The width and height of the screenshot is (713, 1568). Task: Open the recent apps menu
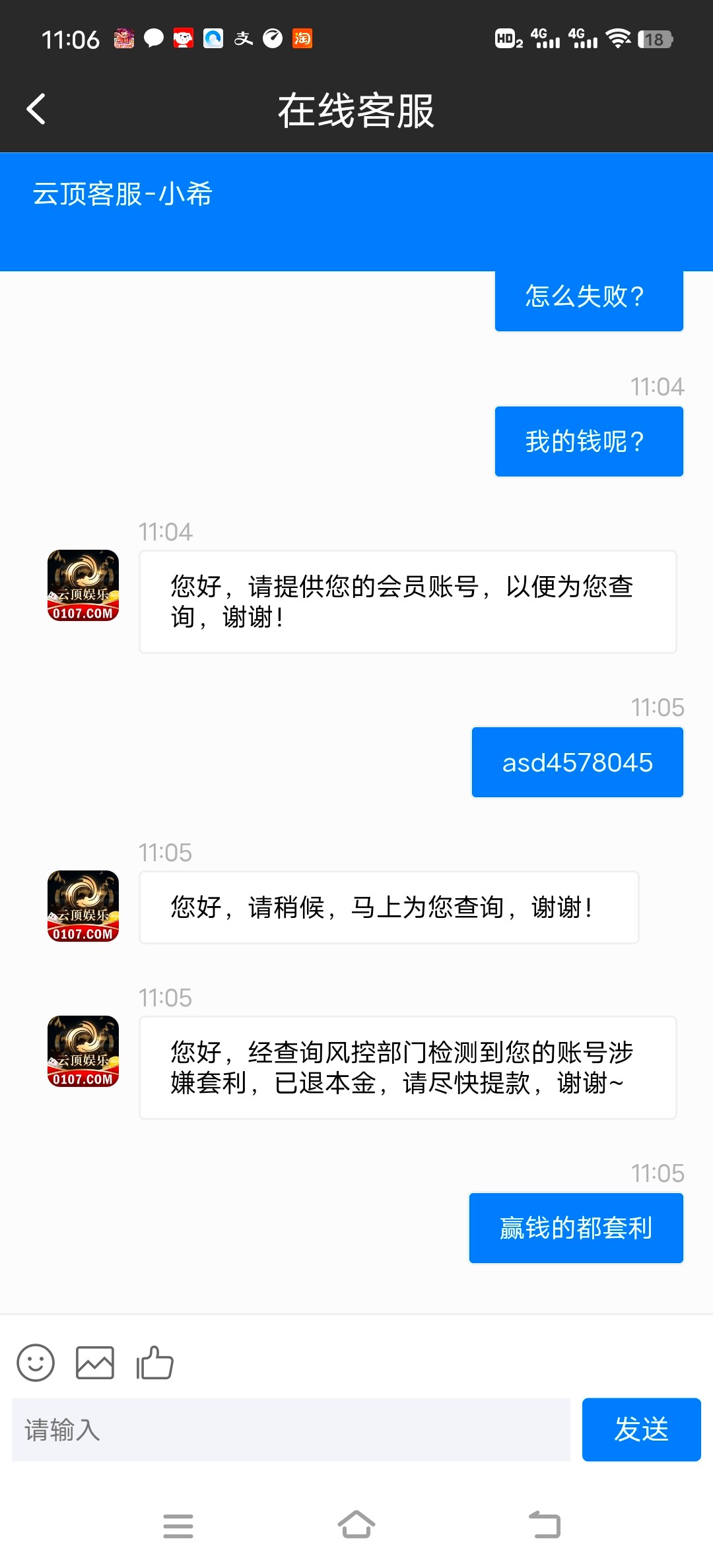tap(178, 1525)
